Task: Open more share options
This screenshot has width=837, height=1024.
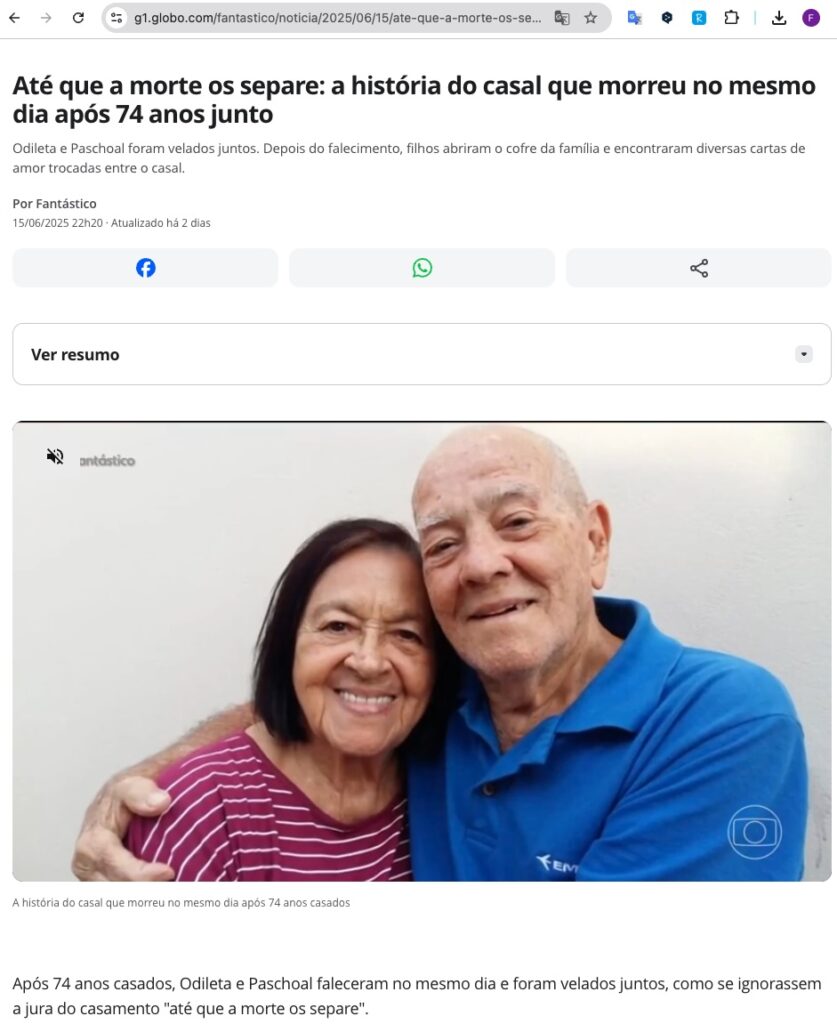Action: click(699, 268)
